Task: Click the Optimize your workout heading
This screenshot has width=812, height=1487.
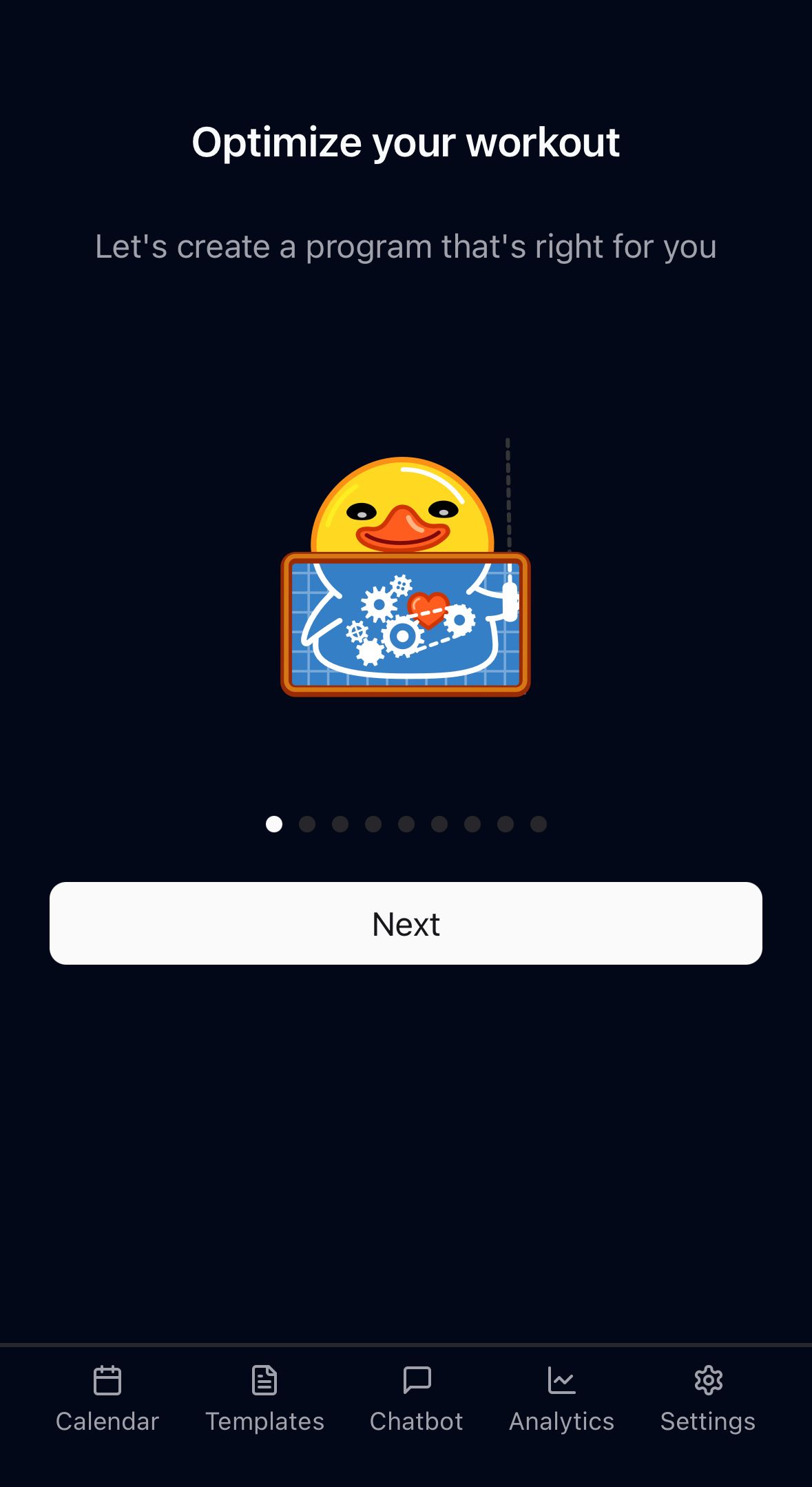Action: [x=406, y=143]
